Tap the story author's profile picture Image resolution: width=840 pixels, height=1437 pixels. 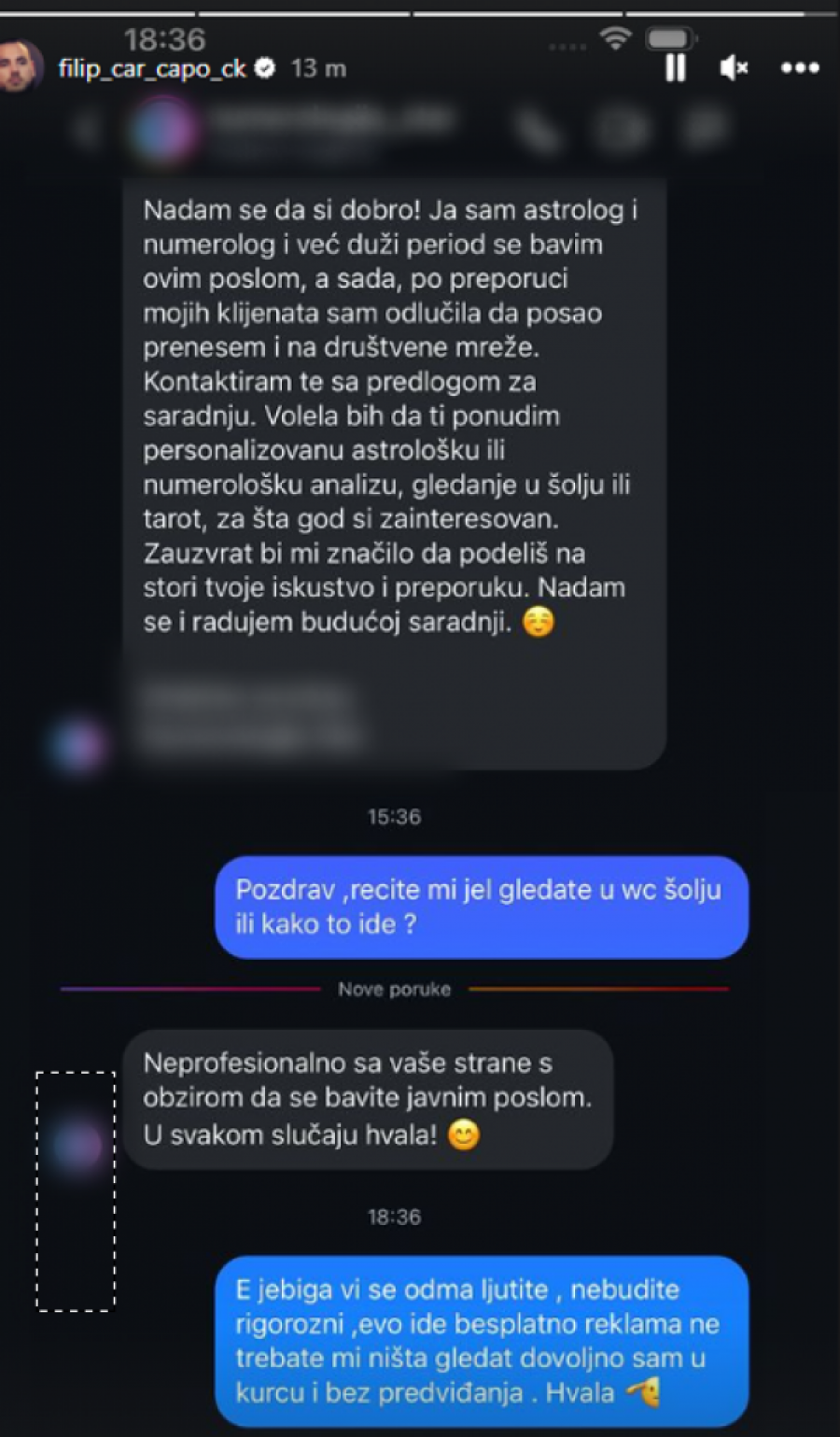tap(21, 66)
